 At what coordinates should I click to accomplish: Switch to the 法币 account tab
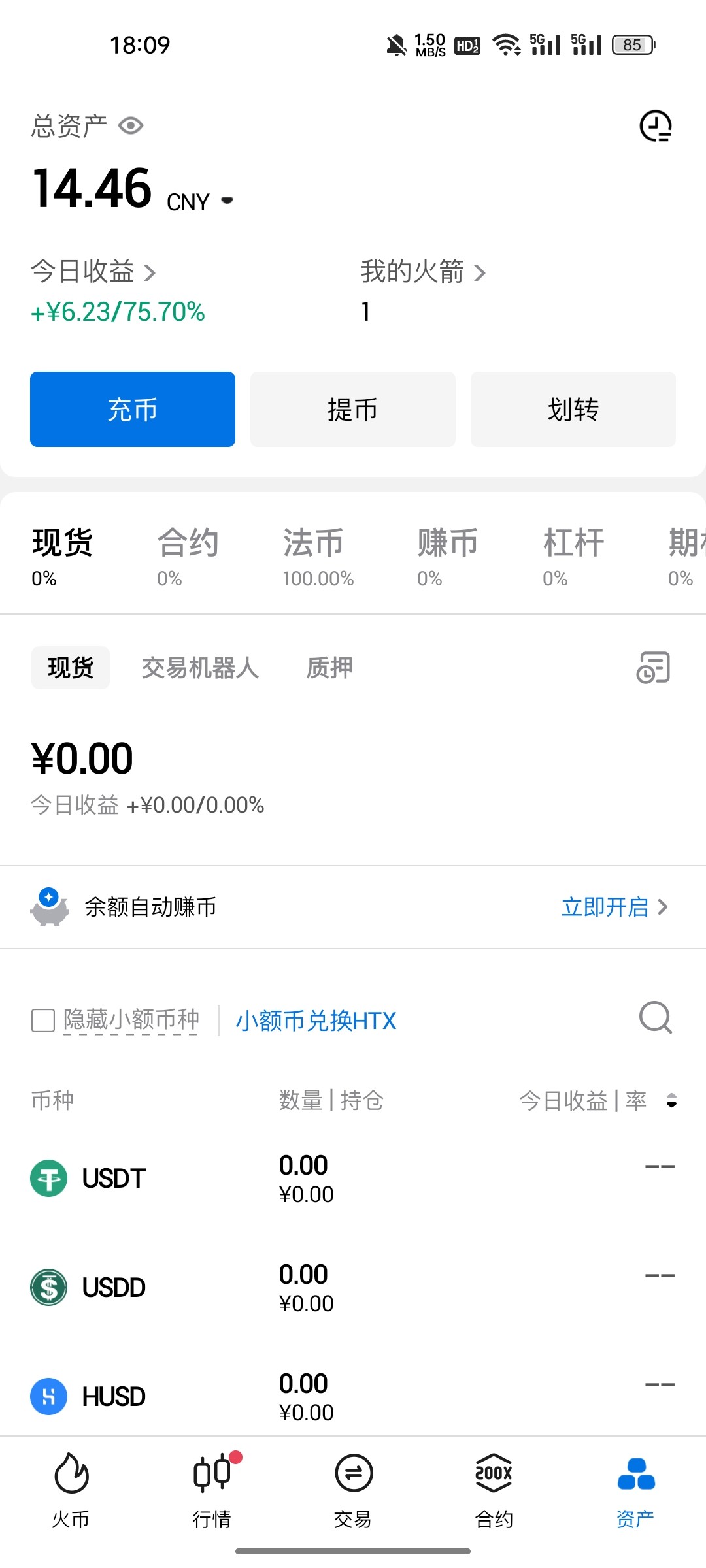[318, 557]
